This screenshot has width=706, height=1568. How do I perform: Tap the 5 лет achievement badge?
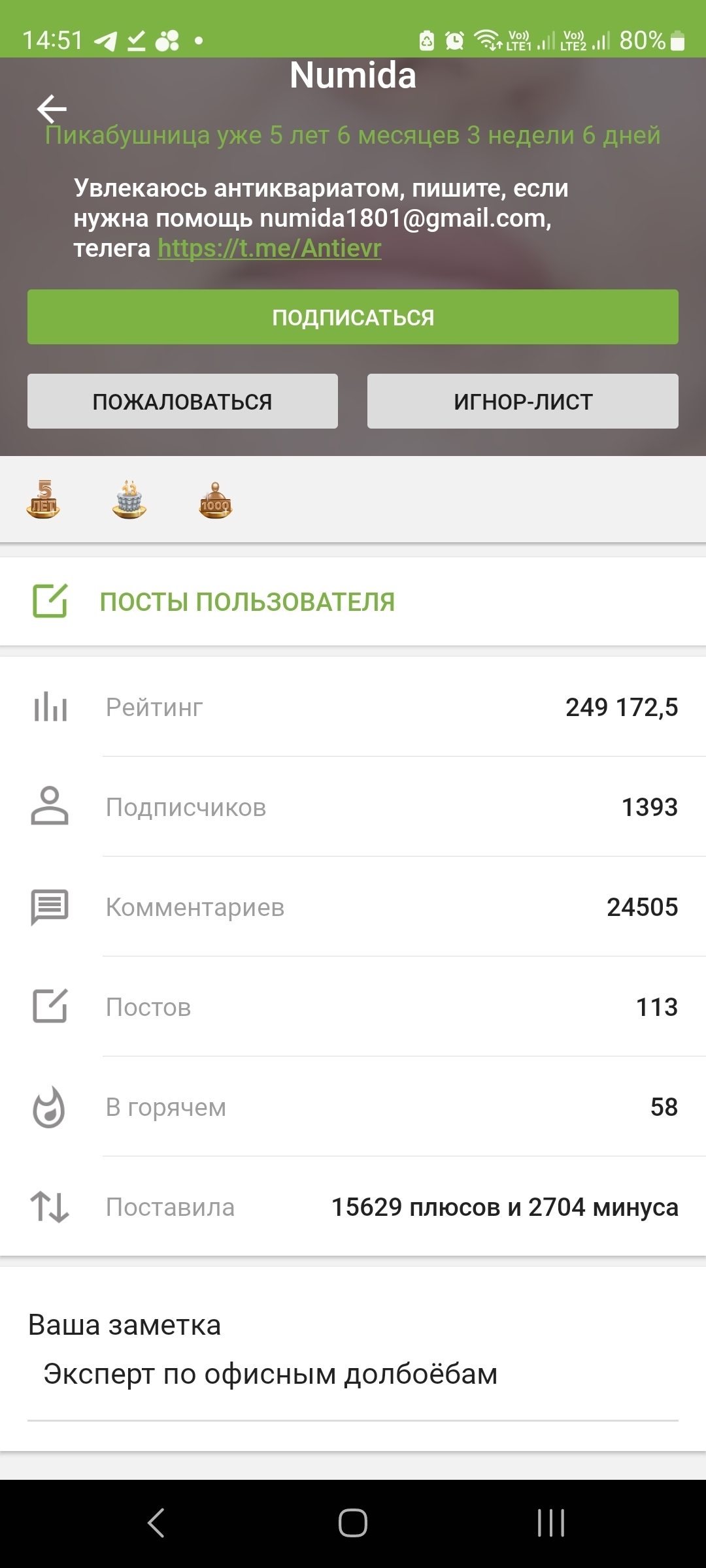coord(43,500)
